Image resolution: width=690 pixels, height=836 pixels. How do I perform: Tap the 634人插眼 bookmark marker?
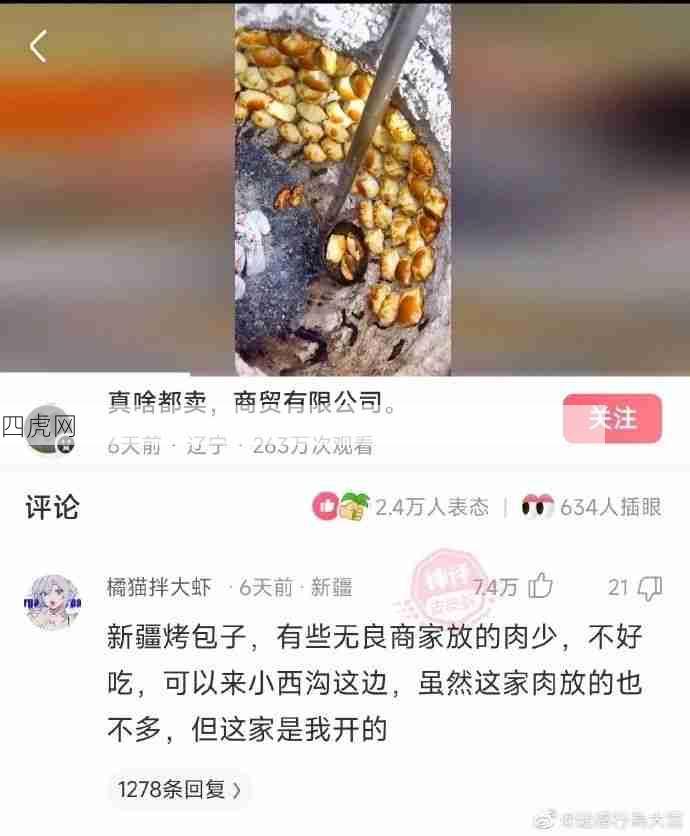click(592, 507)
